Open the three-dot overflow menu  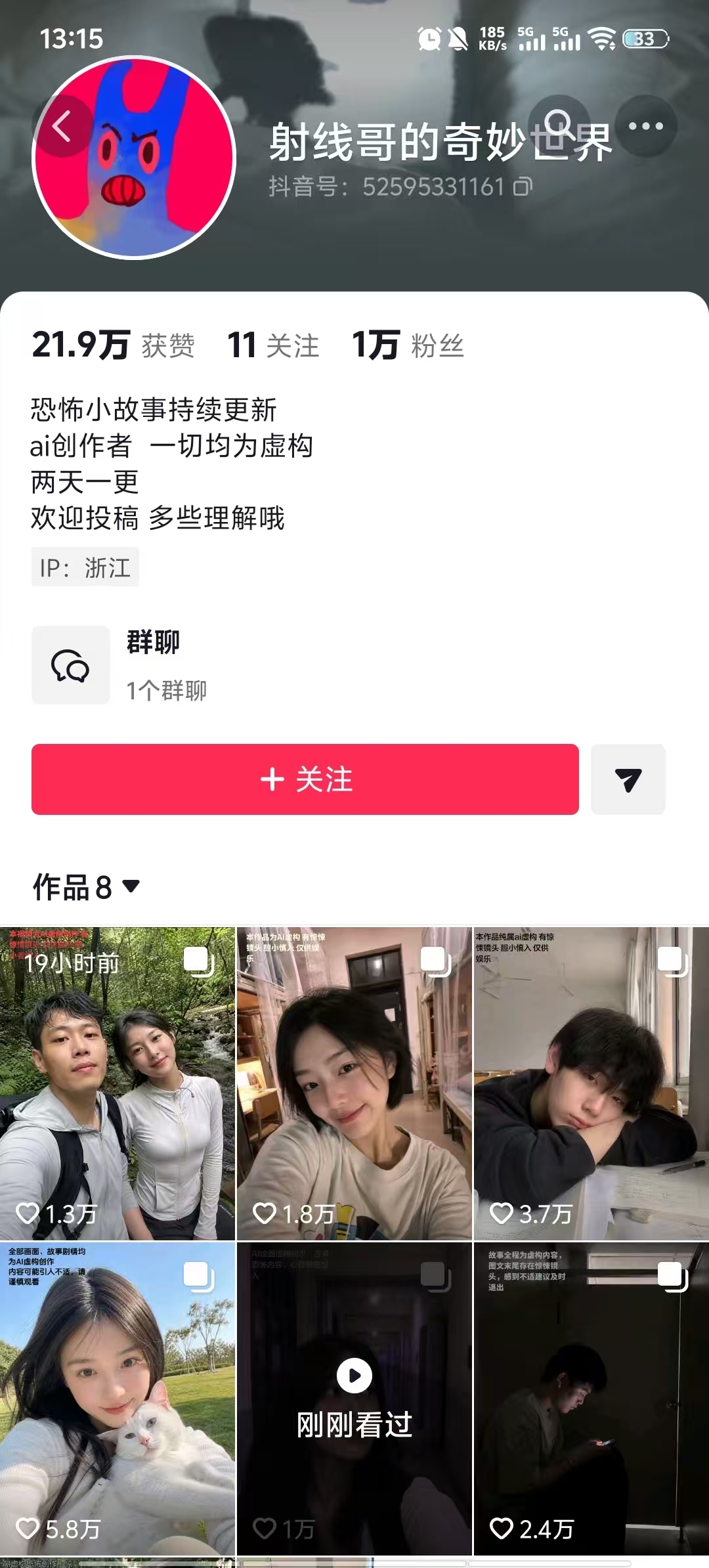pos(646,126)
